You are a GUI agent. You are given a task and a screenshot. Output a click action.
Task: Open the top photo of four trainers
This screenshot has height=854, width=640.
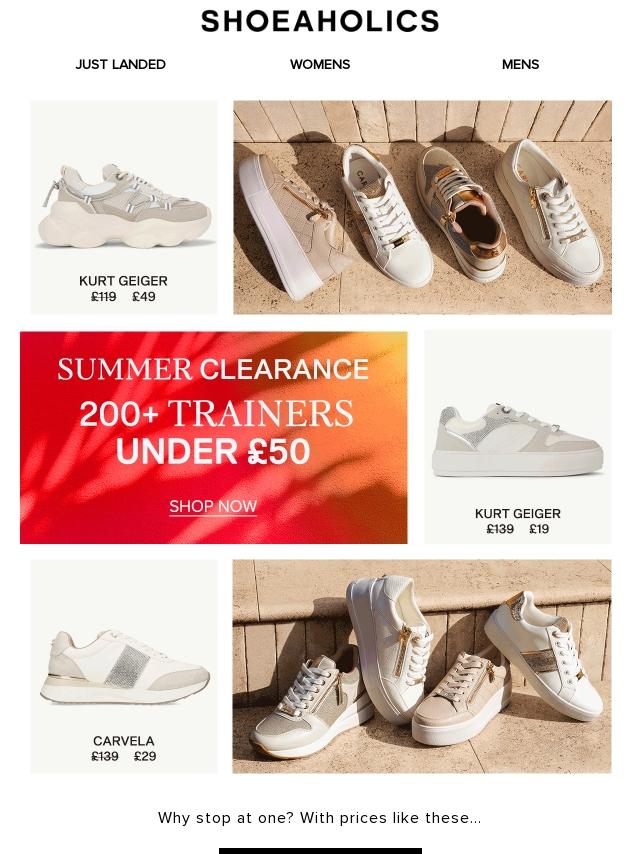tap(422, 208)
